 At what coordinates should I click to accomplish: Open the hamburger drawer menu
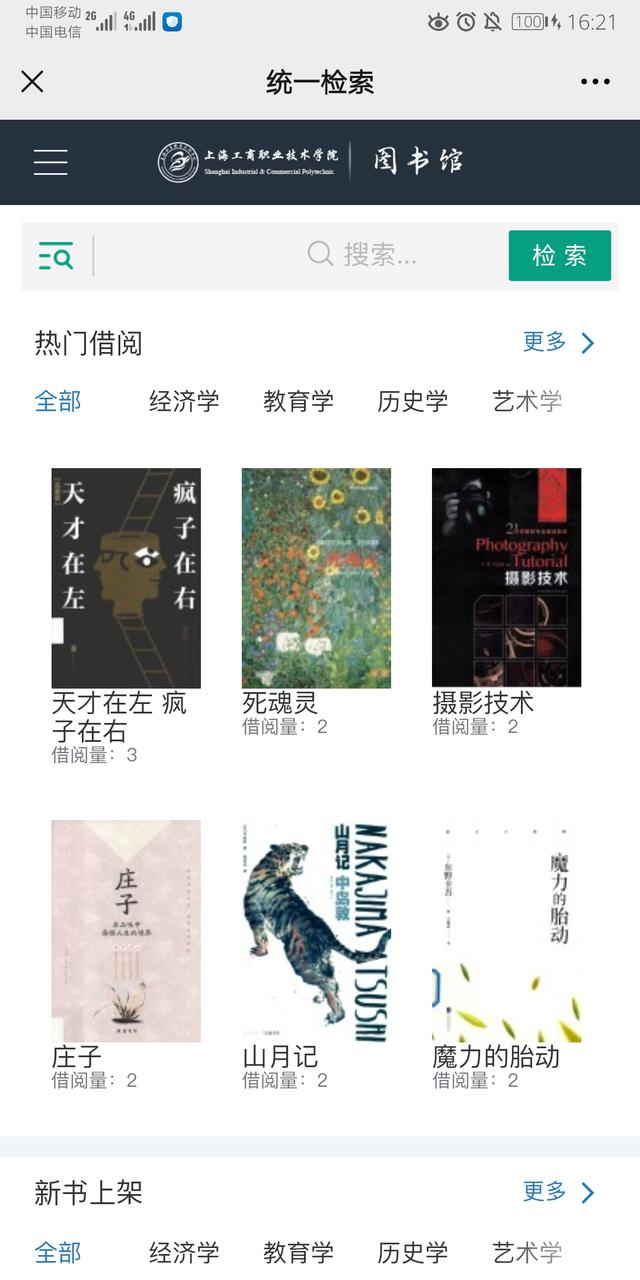pos(50,161)
